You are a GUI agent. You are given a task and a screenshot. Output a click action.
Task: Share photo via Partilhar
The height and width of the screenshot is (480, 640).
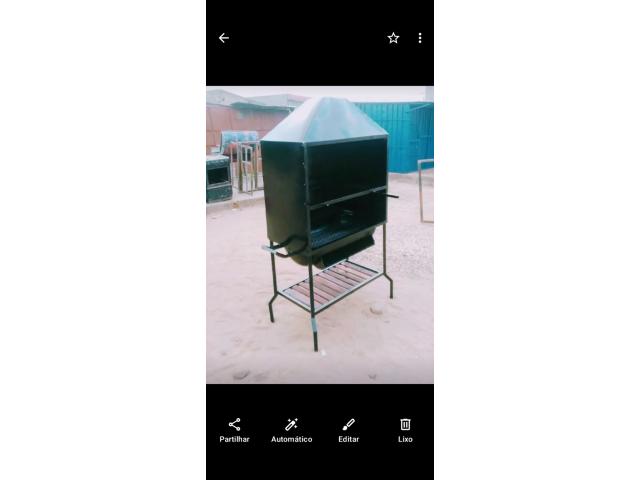(x=235, y=430)
